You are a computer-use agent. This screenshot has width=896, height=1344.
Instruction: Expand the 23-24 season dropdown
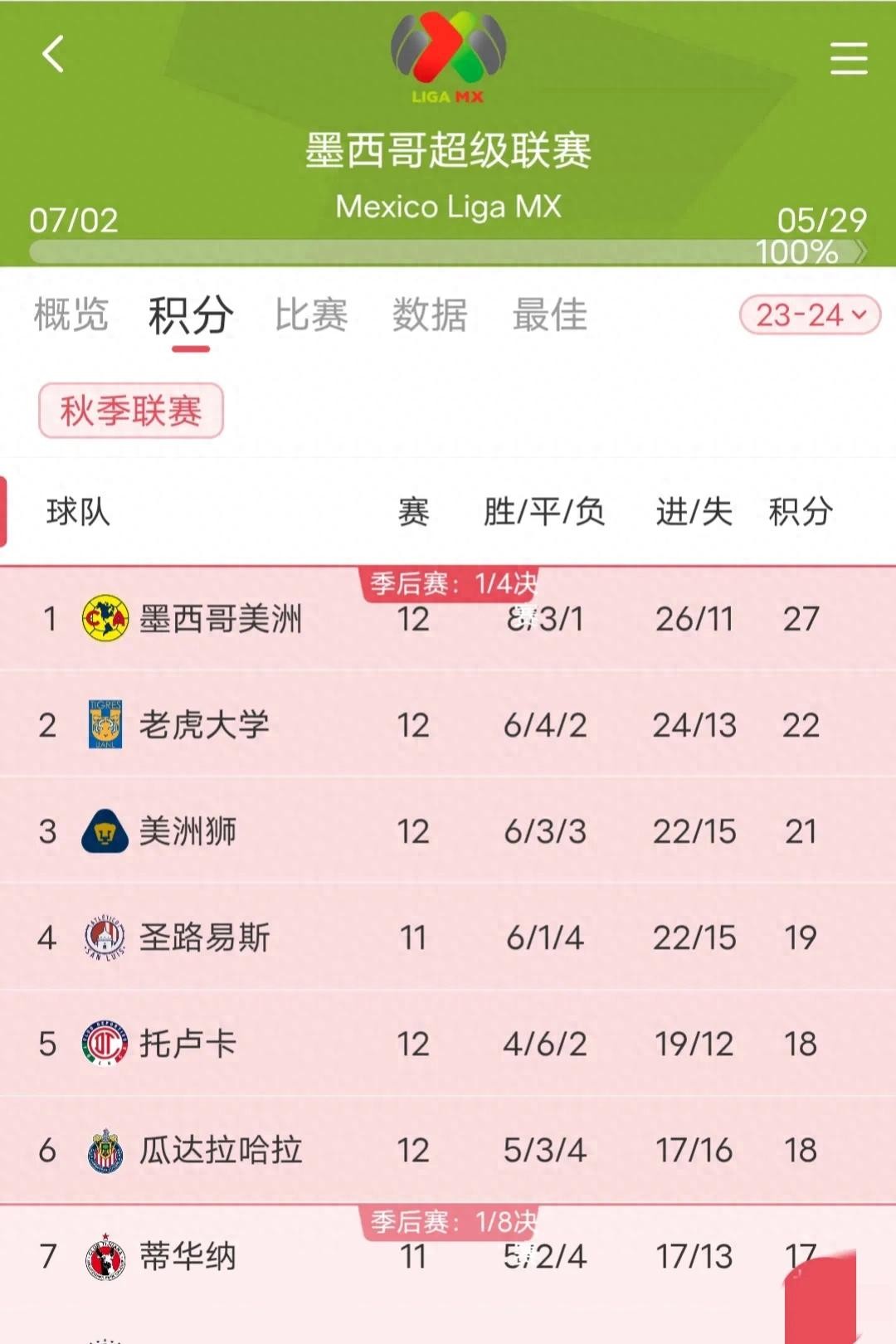click(x=809, y=315)
